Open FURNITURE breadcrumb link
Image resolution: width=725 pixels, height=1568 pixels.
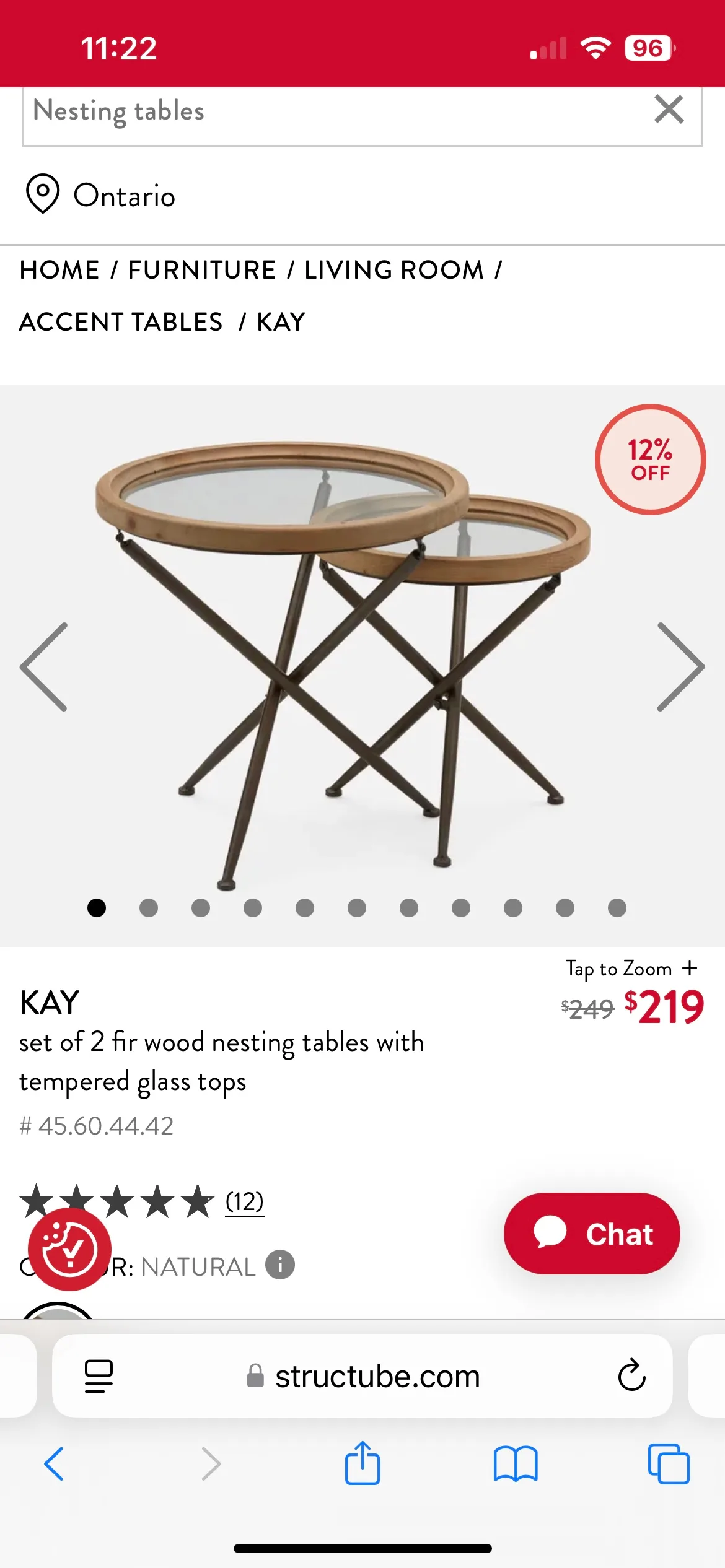pyautogui.click(x=201, y=270)
